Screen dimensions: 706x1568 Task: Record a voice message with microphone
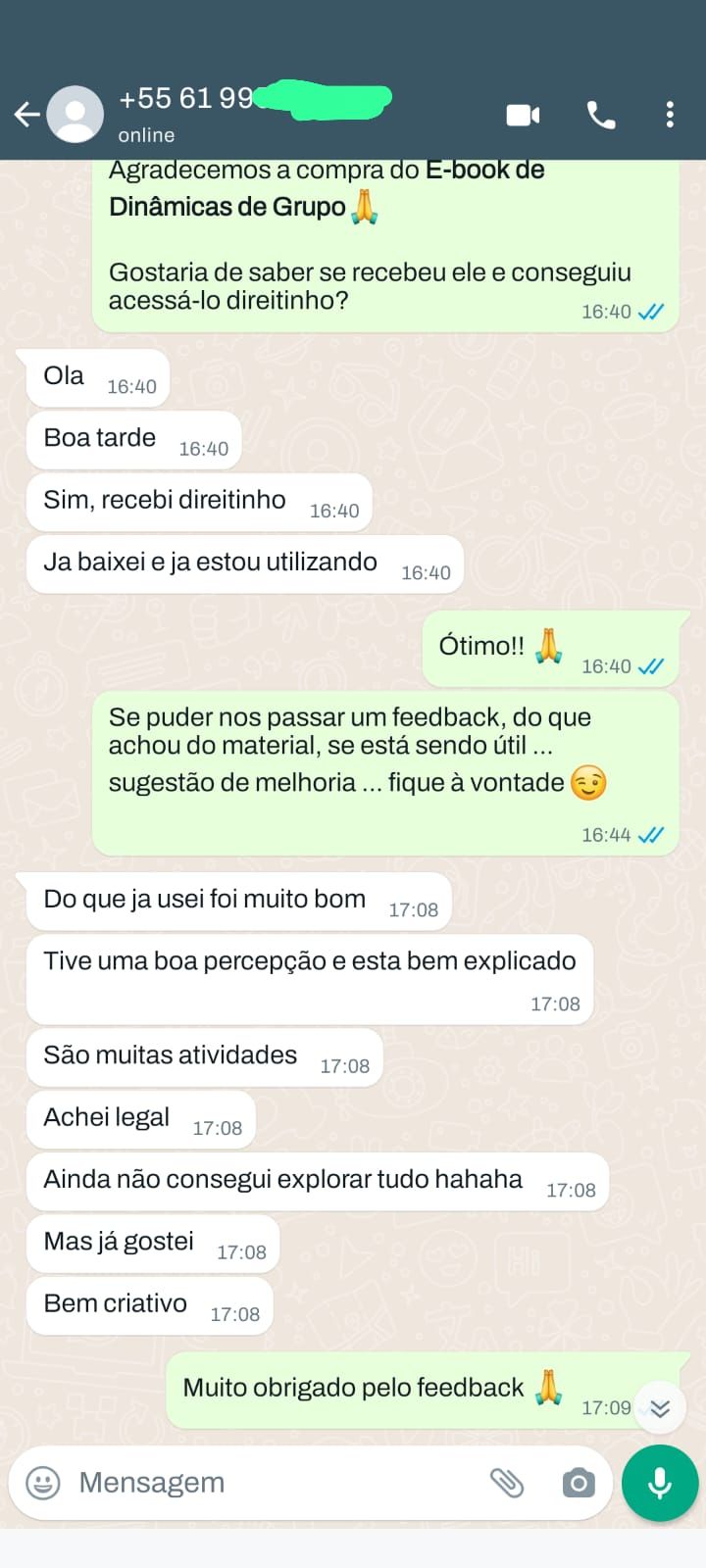click(660, 1483)
